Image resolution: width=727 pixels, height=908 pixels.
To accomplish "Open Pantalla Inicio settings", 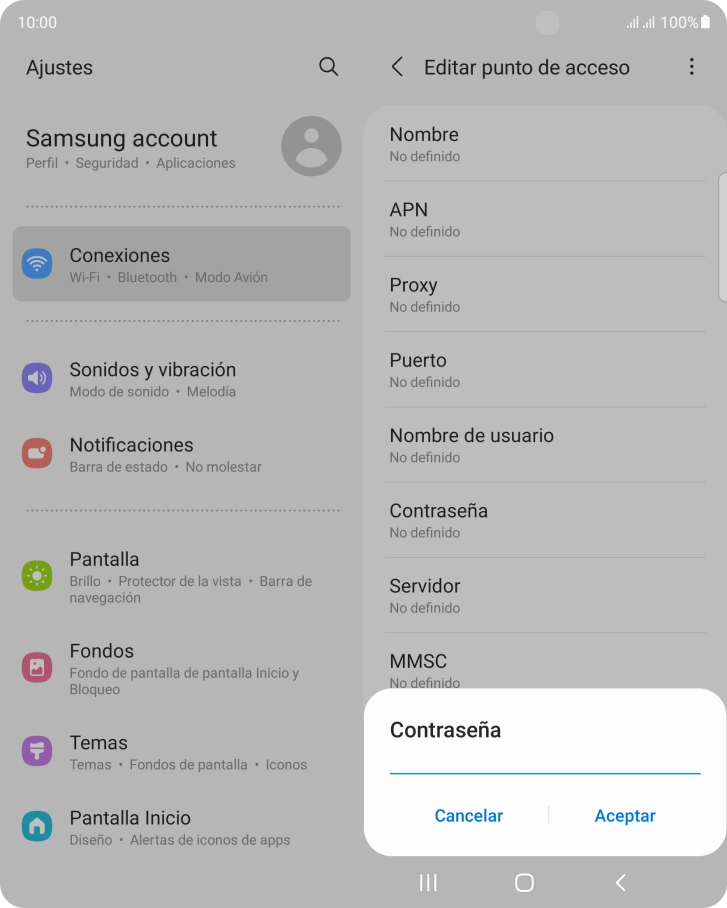I will (181, 827).
